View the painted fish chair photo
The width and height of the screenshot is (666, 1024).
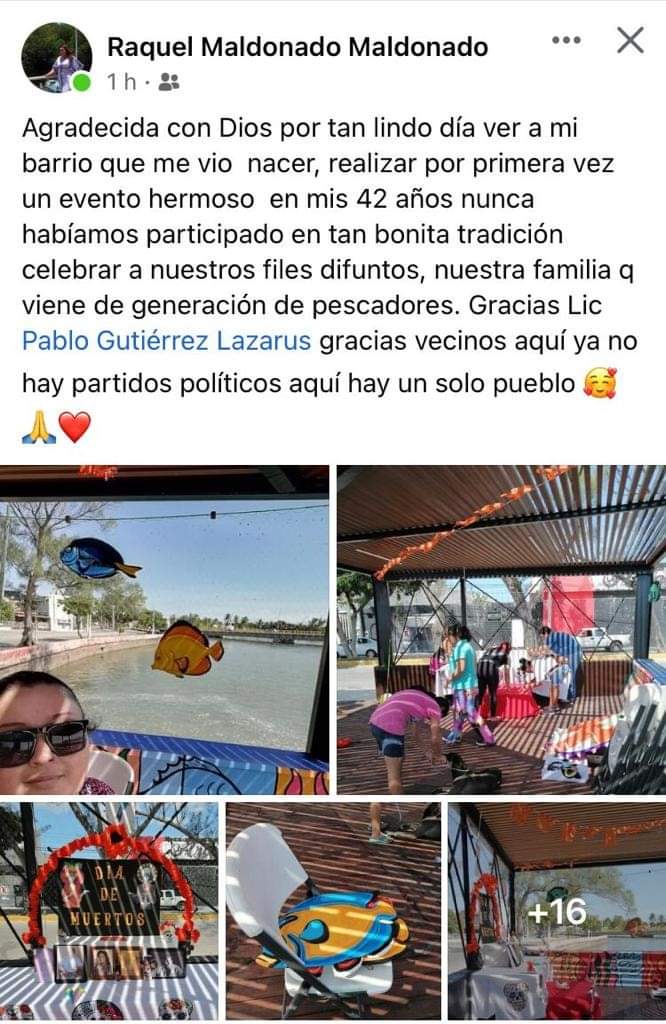332,910
